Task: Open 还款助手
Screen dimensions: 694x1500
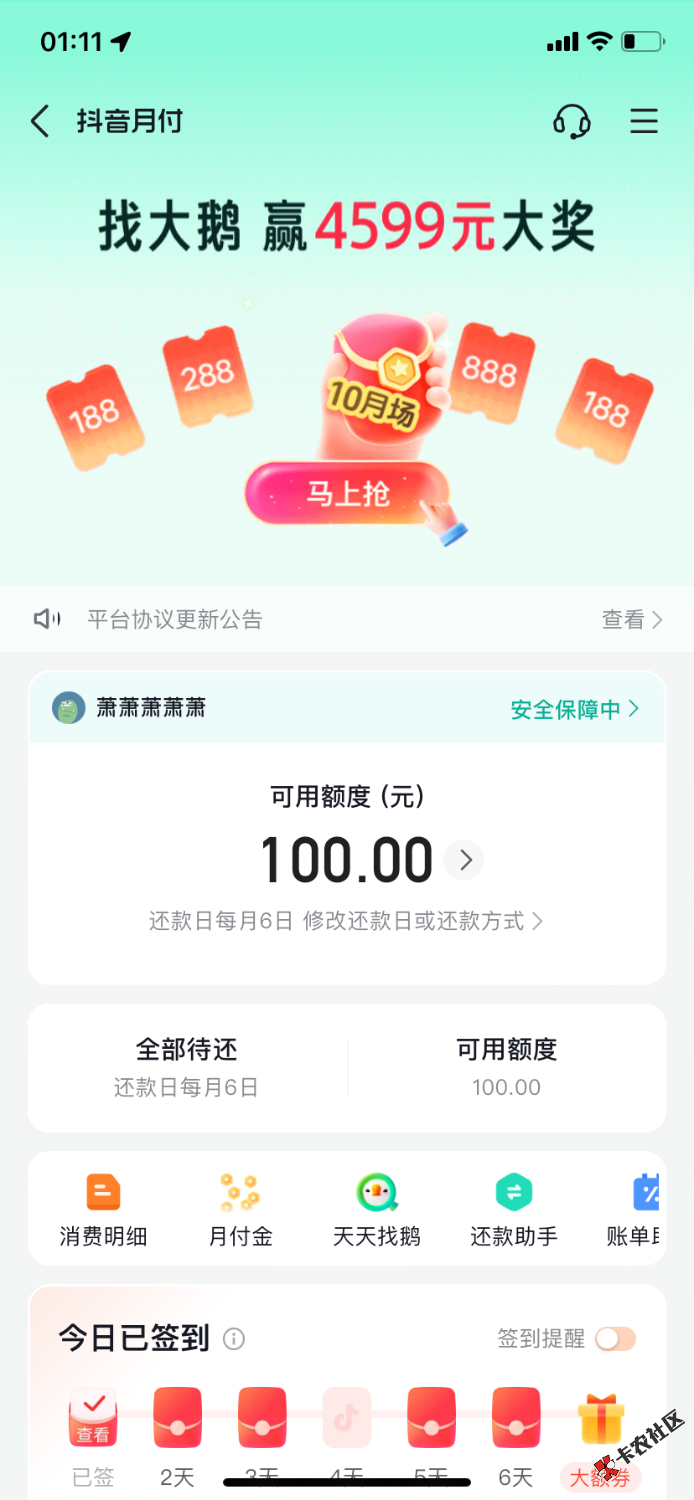Action: [514, 1210]
